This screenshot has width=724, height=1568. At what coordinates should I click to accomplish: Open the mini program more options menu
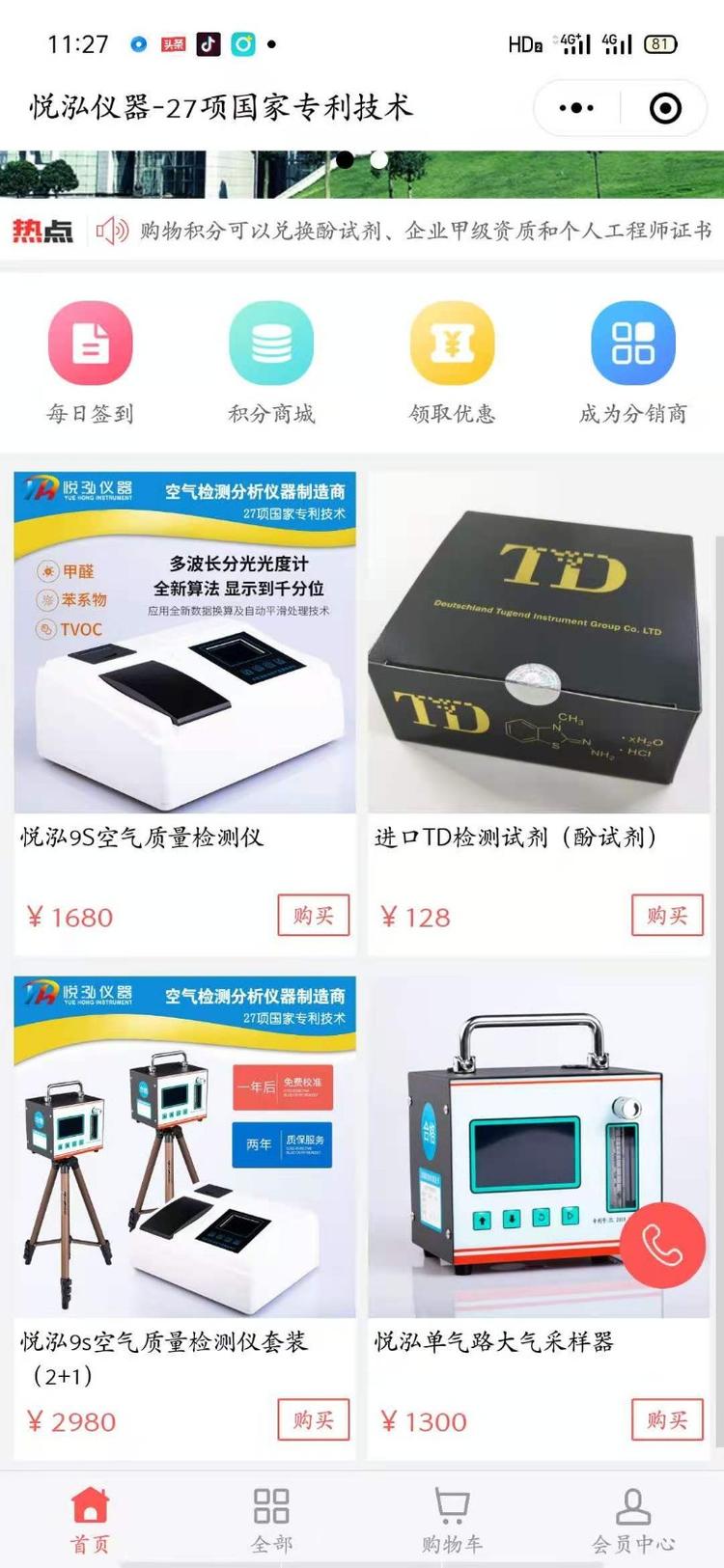point(576,108)
